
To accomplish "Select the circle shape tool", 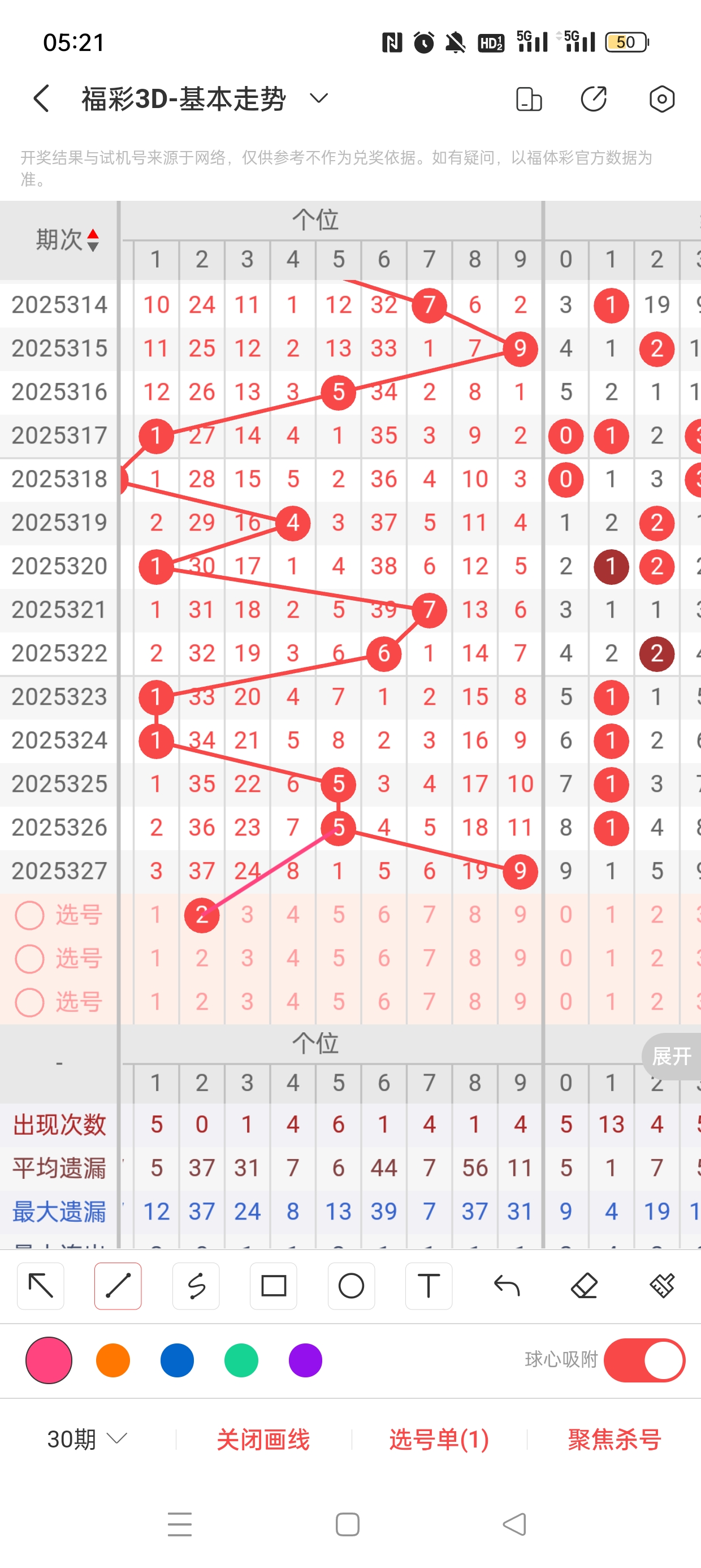I will pos(351,1286).
